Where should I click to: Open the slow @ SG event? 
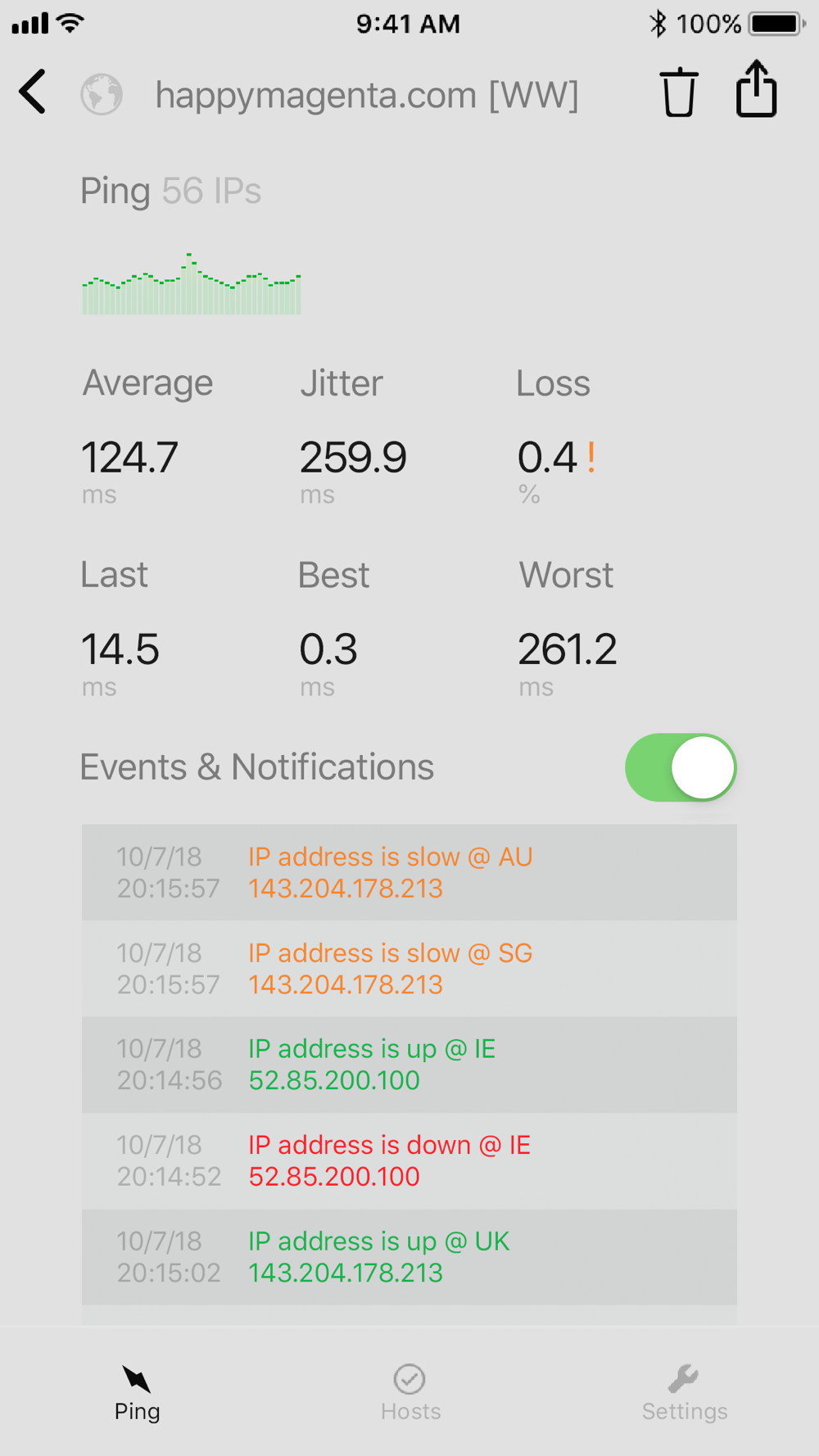tap(409, 969)
